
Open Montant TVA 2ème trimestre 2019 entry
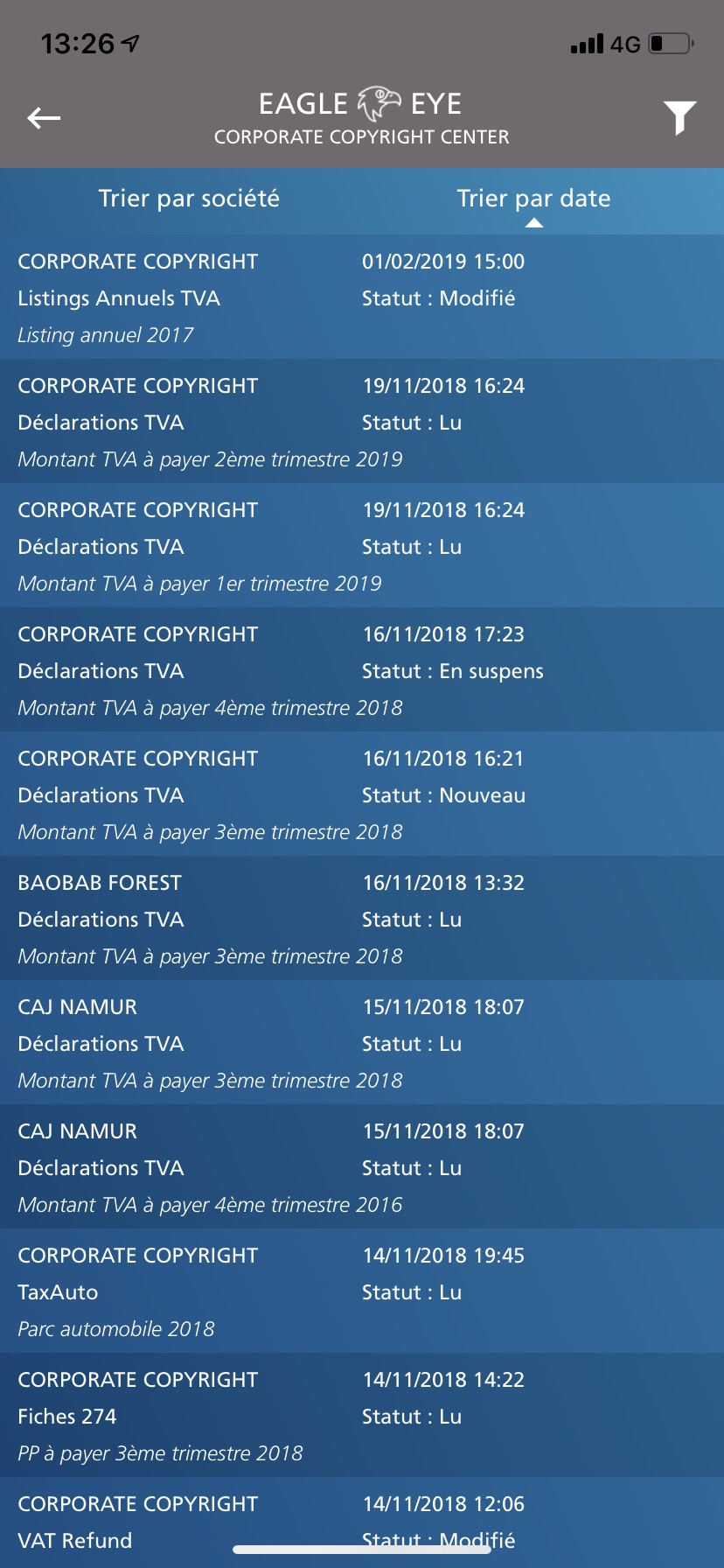(362, 421)
